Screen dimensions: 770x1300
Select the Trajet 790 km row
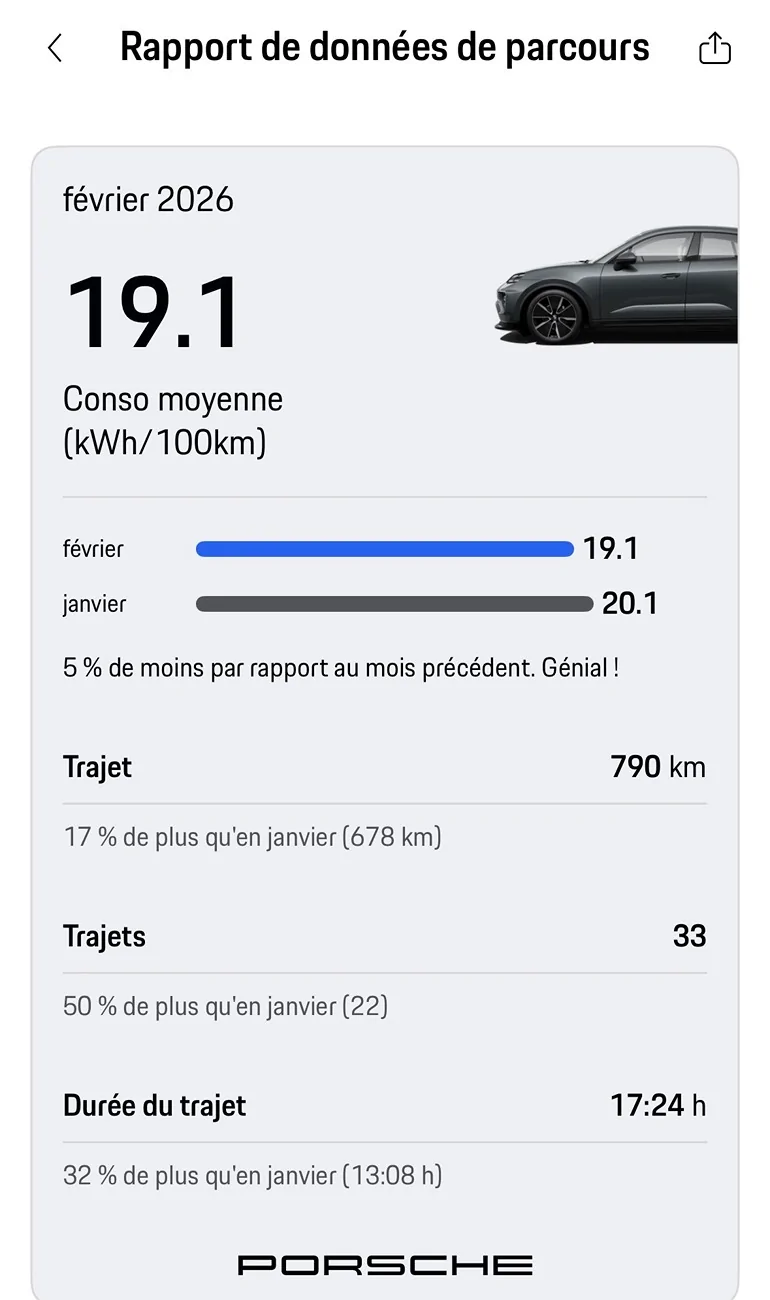pyautogui.click(x=384, y=766)
